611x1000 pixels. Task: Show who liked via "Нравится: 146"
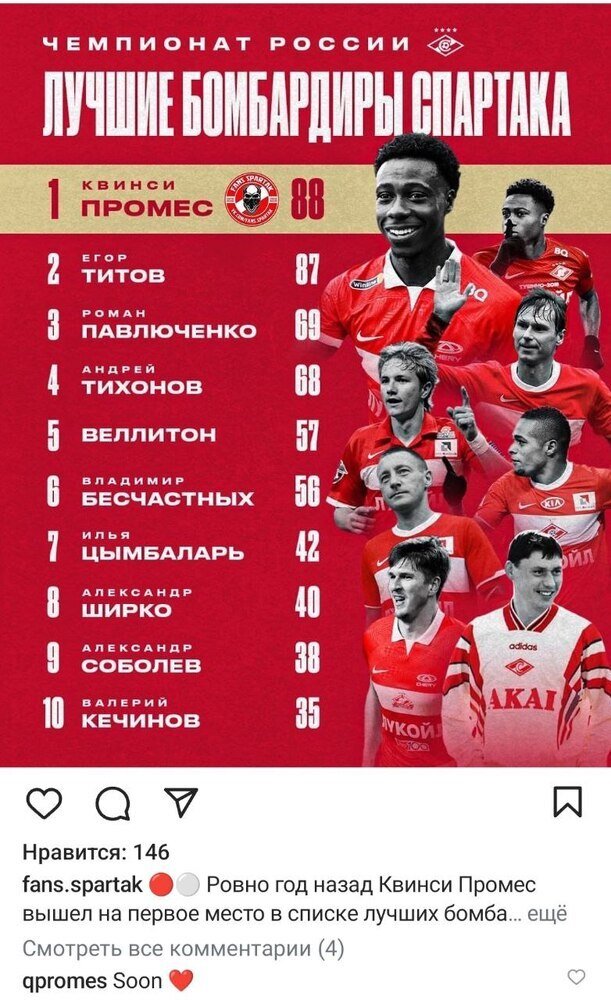[95, 853]
